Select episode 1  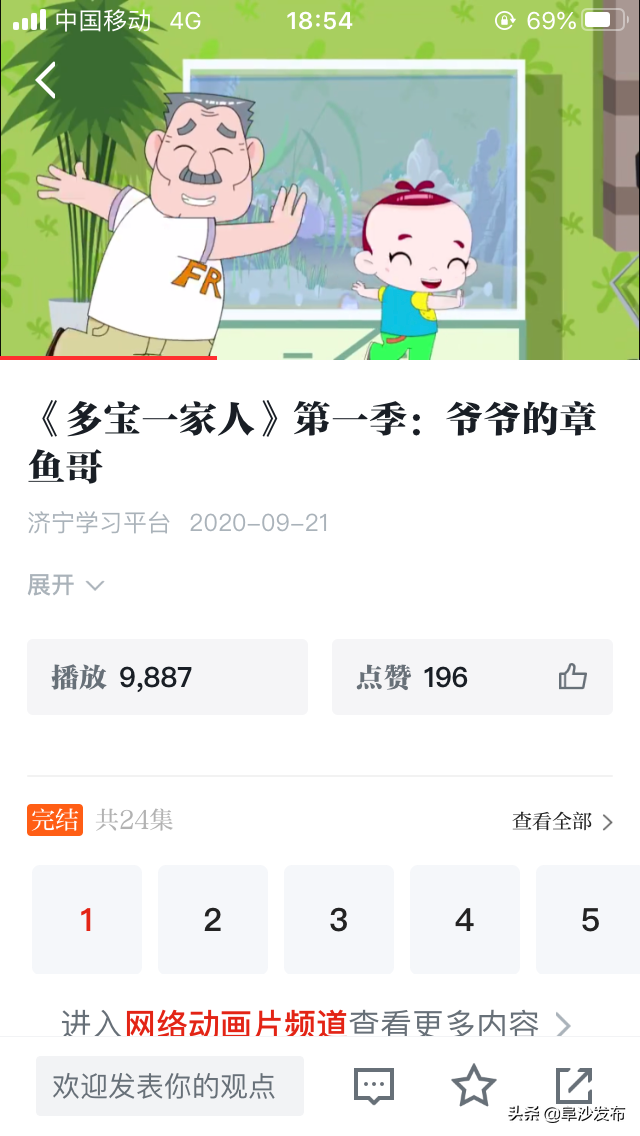click(x=87, y=919)
